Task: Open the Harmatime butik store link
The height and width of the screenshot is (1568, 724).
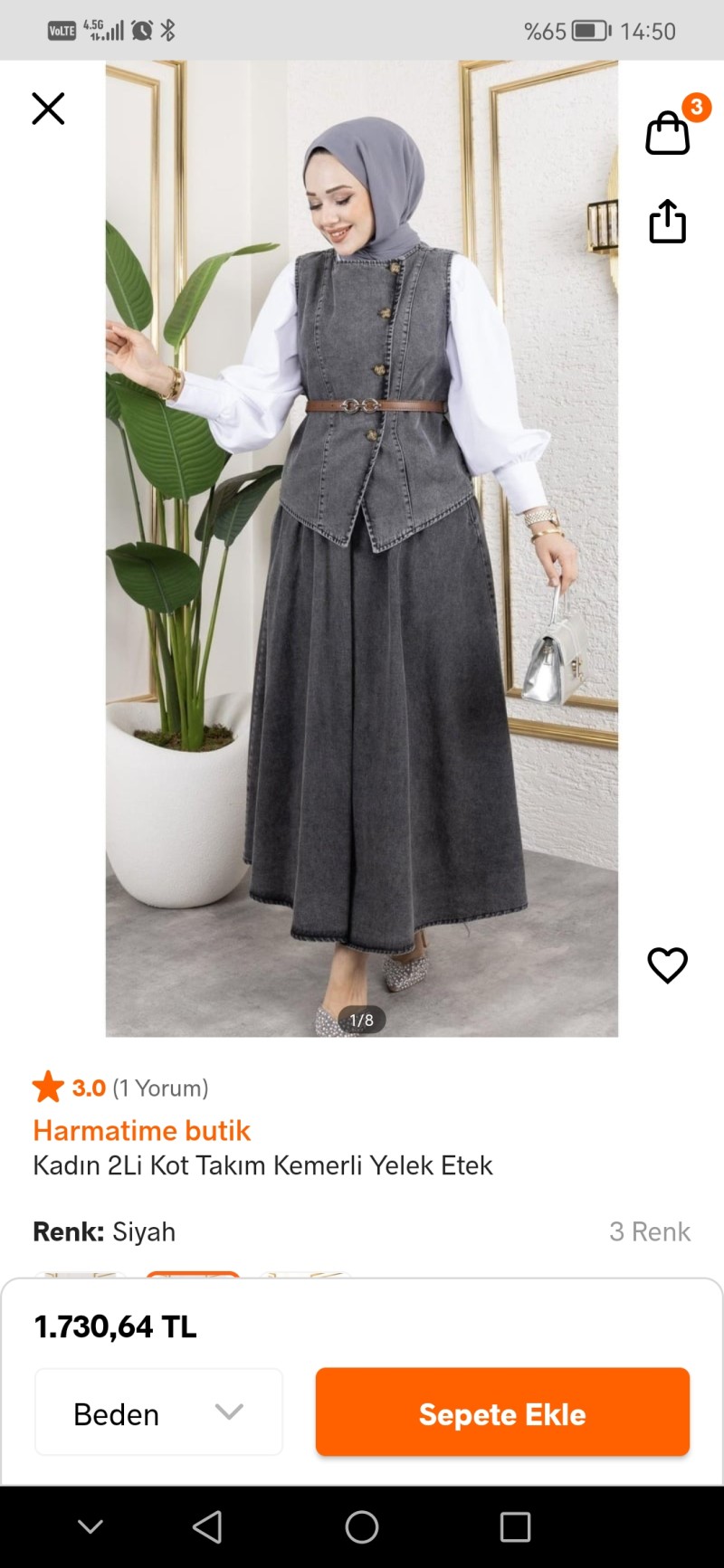Action: [x=141, y=1130]
